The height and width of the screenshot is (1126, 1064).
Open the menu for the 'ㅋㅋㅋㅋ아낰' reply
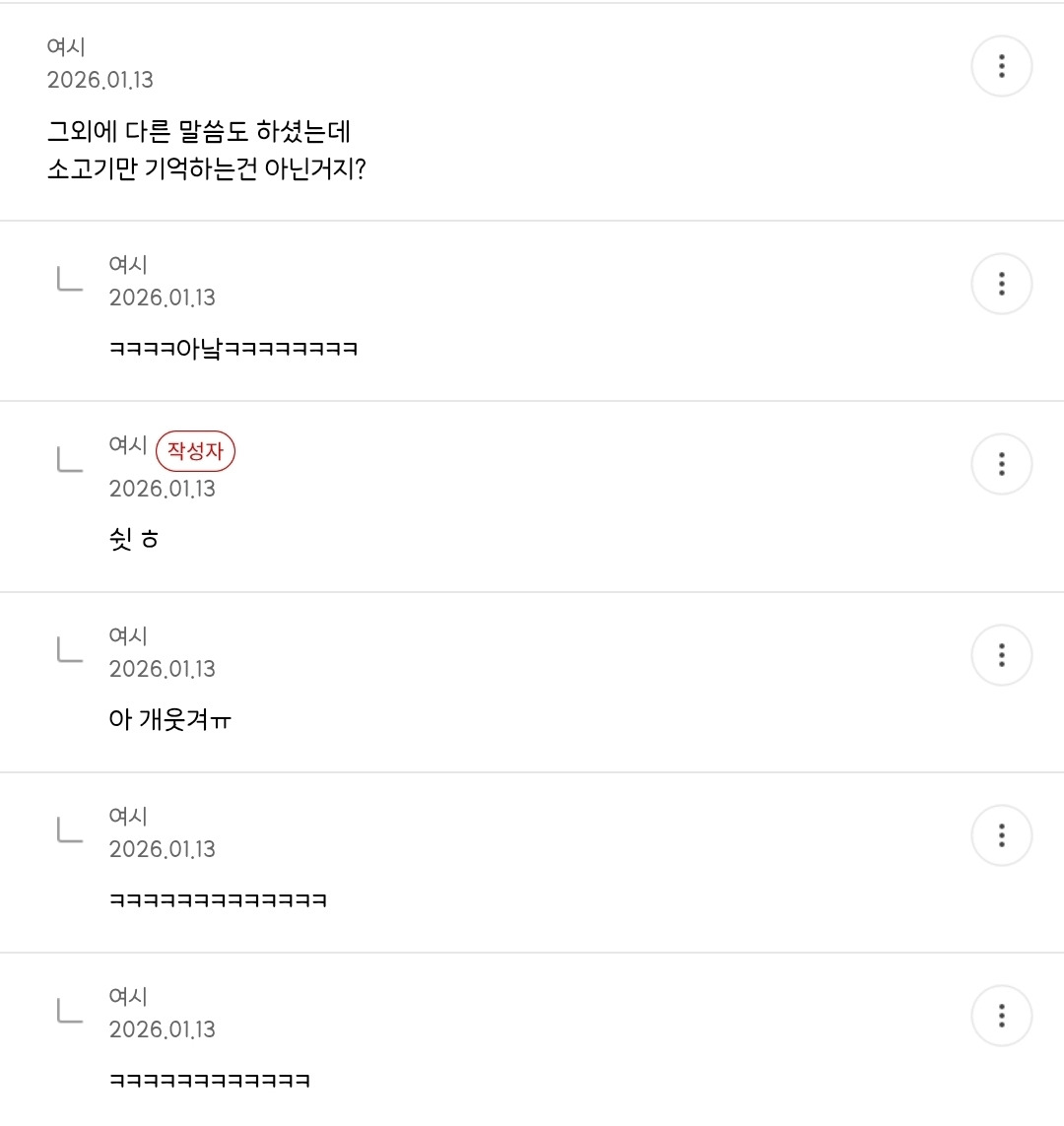click(x=1002, y=284)
